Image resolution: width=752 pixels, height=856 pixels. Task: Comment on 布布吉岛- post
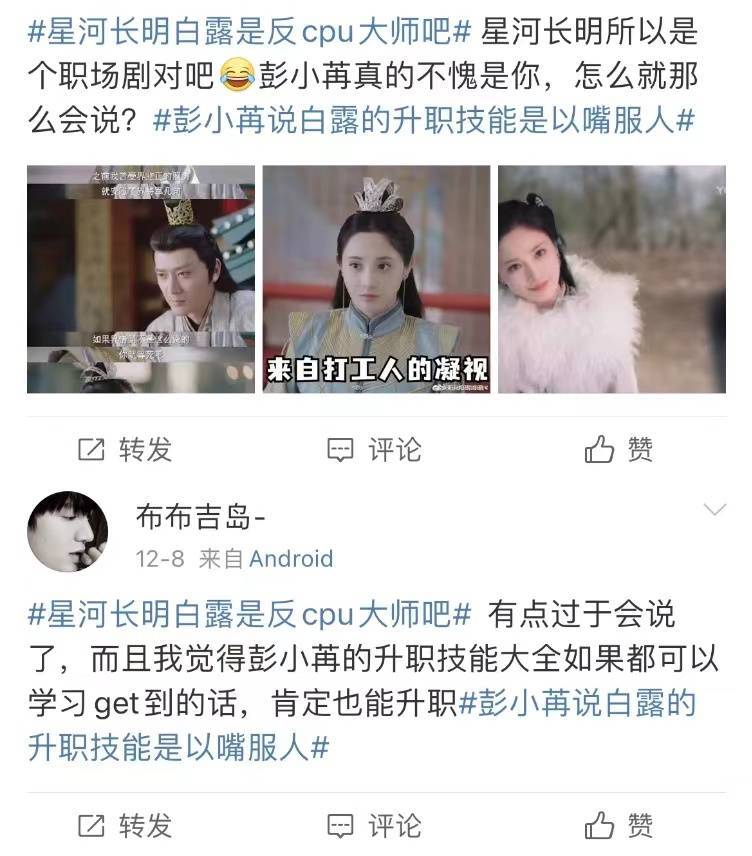pos(375,825)
